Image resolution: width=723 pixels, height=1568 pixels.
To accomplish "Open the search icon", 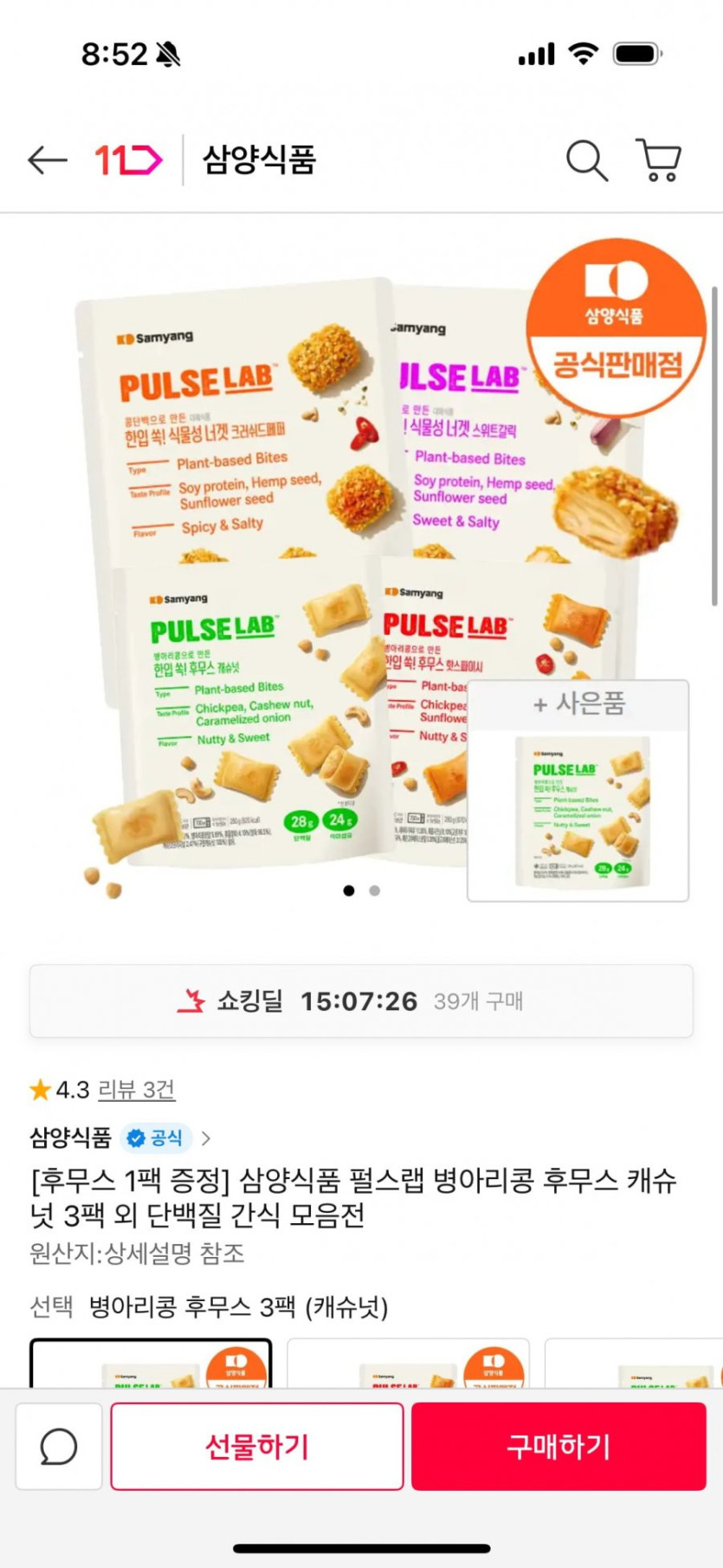I will 586,160.
